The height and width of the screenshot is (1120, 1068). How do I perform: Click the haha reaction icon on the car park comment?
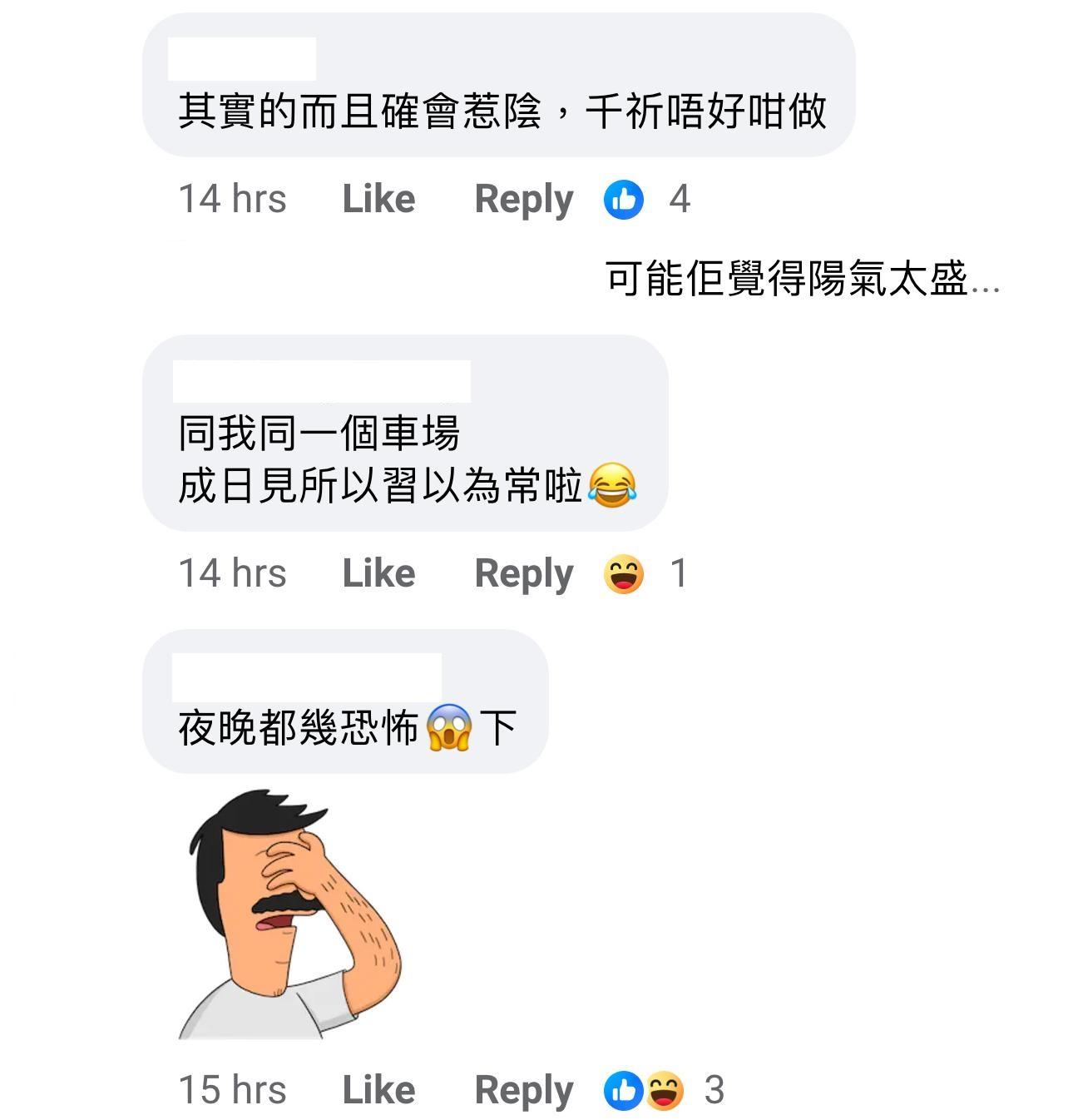[x=625, y=573]
